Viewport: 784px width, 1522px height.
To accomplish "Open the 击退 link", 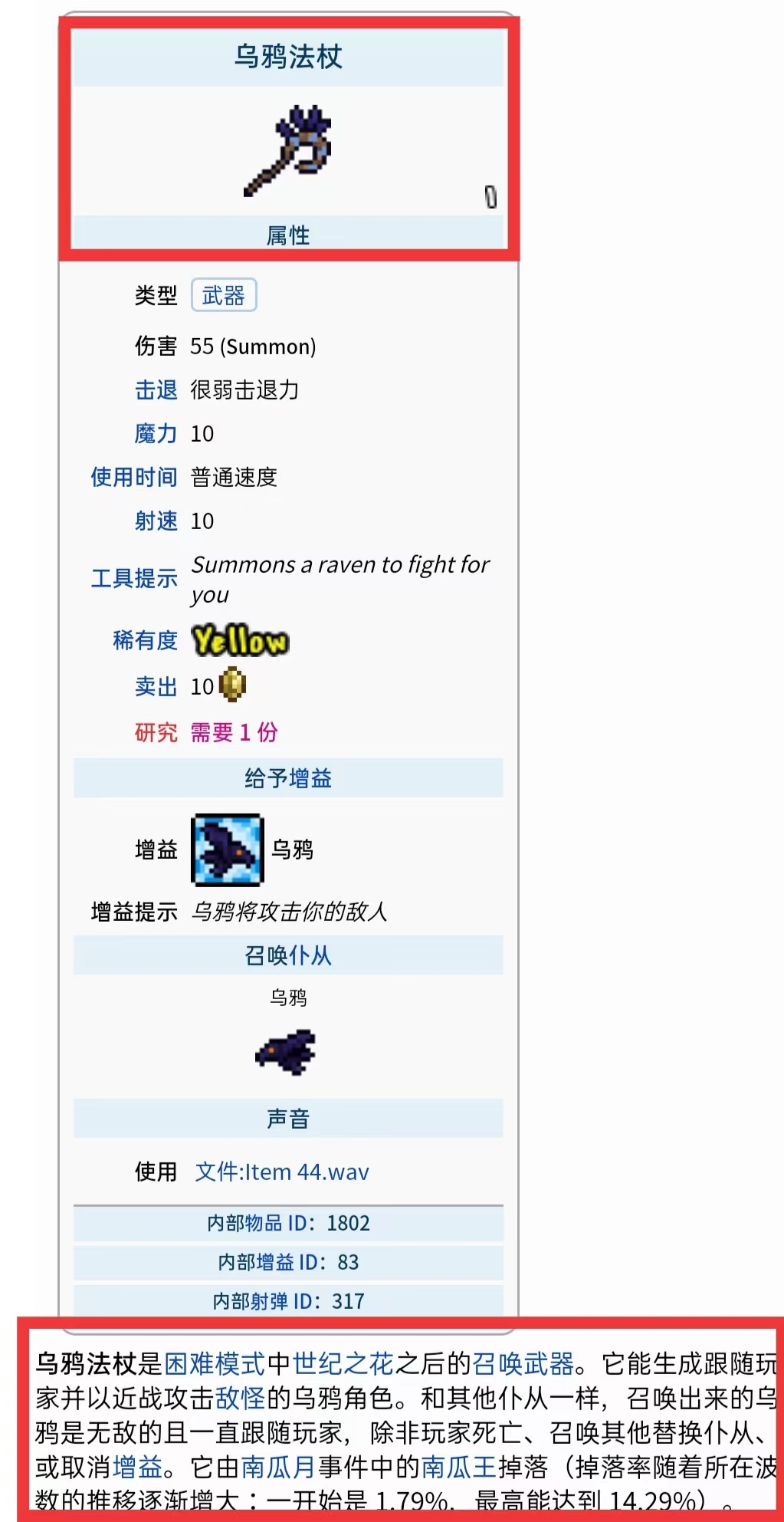I will (156, 390).
